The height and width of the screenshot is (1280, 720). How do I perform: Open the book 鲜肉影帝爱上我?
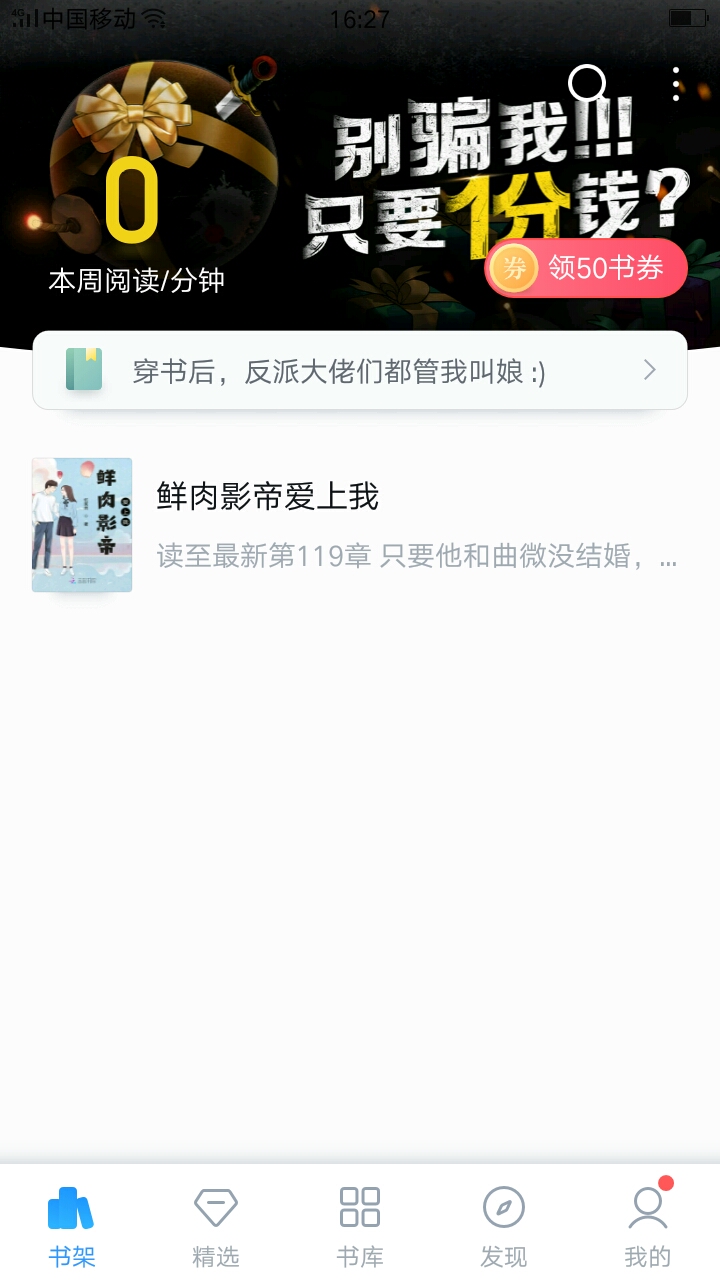[x=360, y=525]
